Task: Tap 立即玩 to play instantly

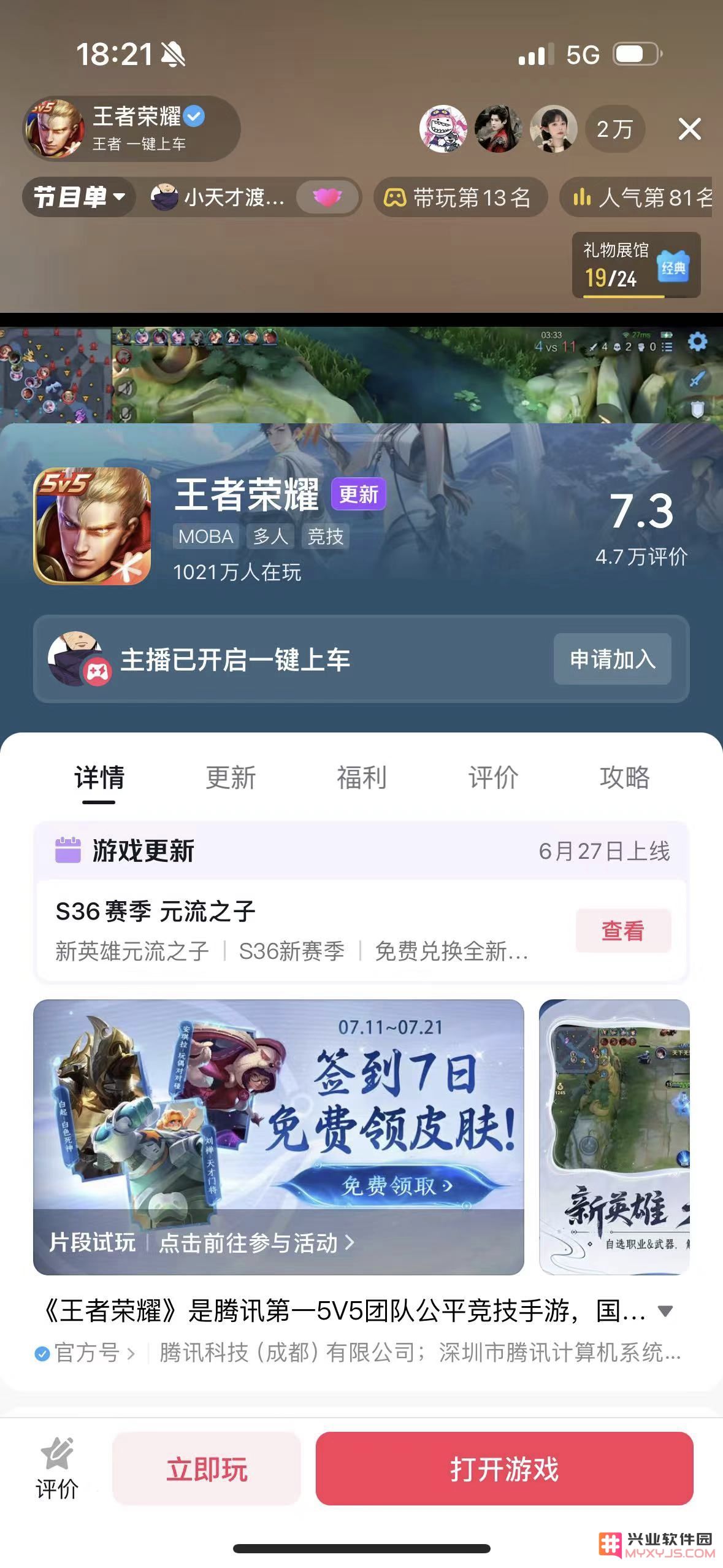Action: [x=207, y=1469]
